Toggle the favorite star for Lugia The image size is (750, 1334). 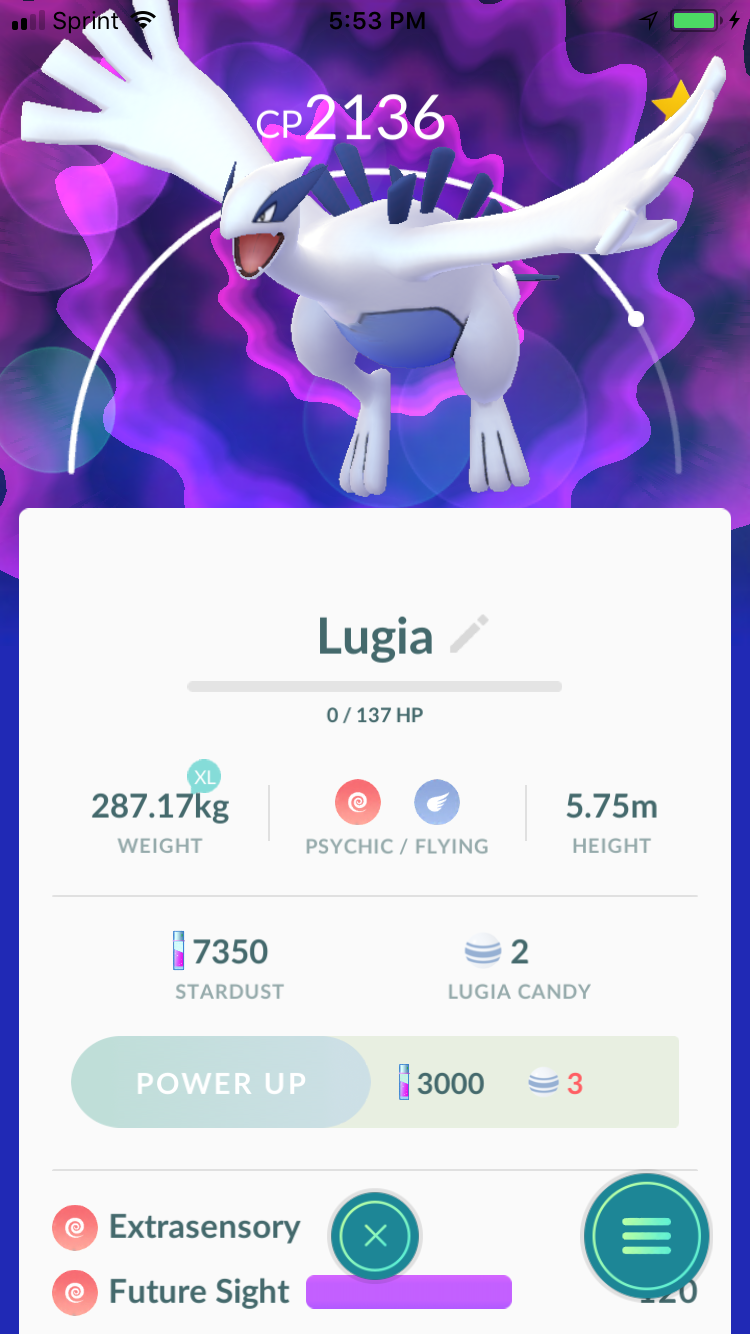(x=672, y=100)
